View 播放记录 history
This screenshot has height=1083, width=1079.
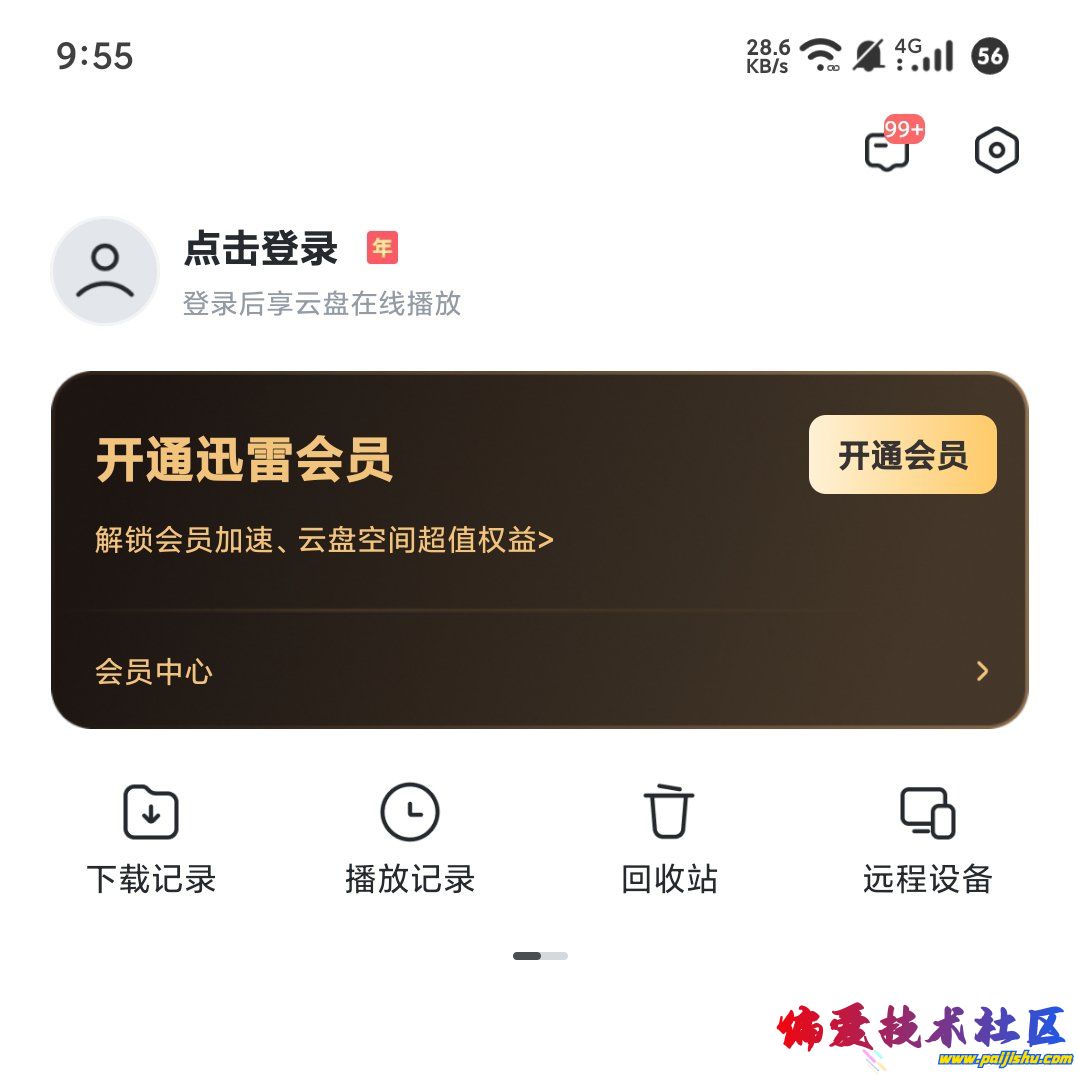(x=410, y=838)
